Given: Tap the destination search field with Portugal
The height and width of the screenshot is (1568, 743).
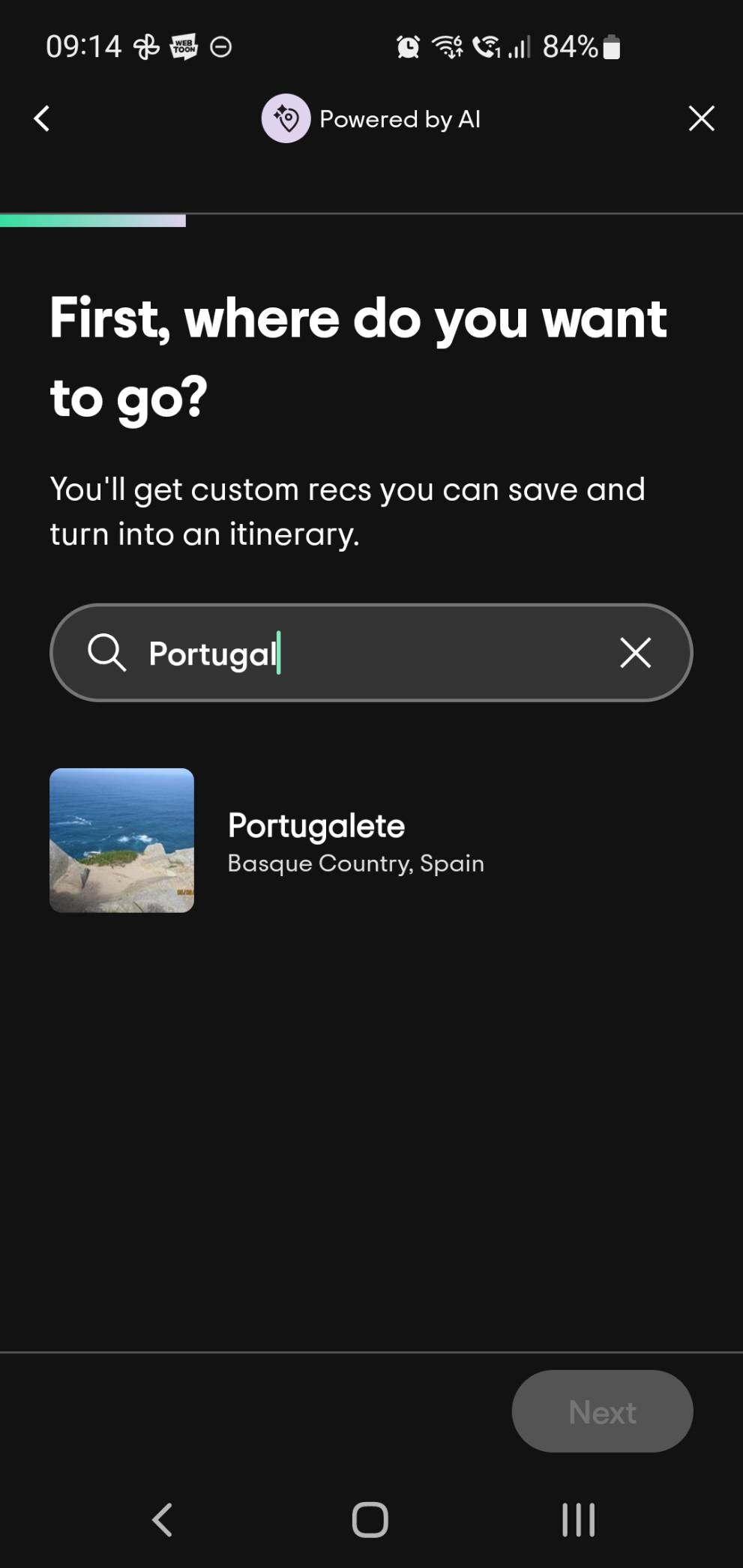Looking at the screenshot, I should coord(371,653).
